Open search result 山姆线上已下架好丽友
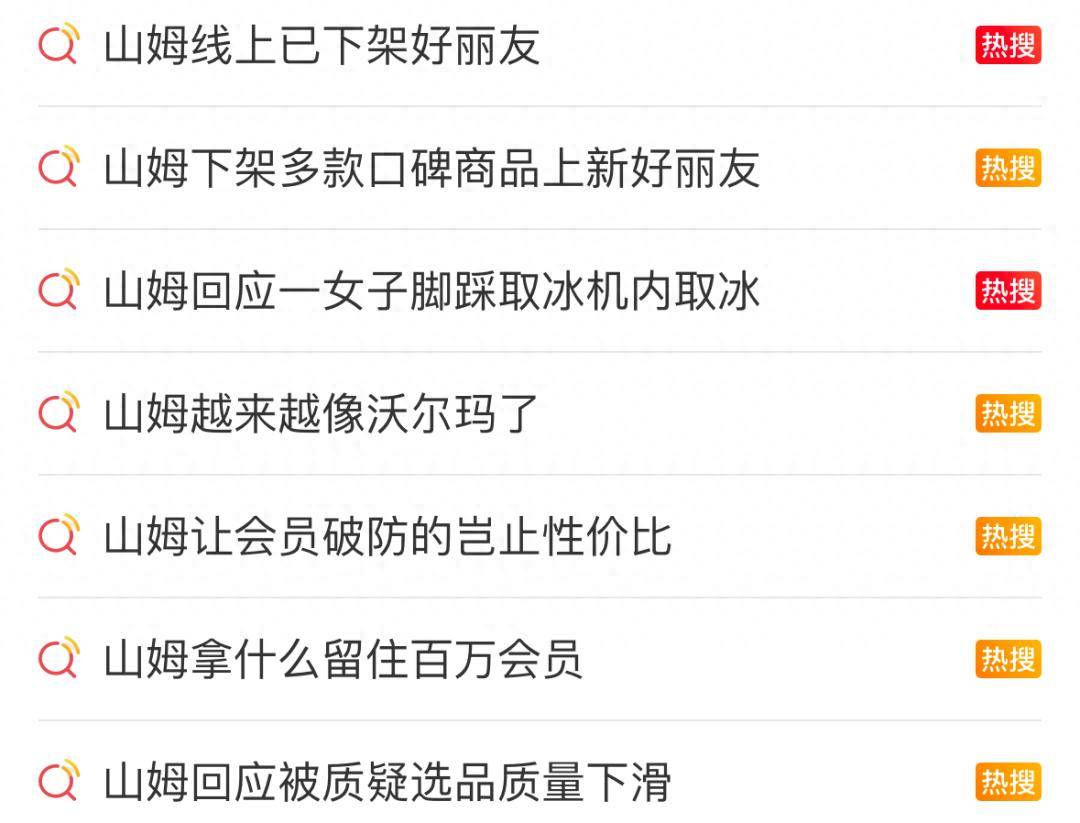 [x=322, y=46]
